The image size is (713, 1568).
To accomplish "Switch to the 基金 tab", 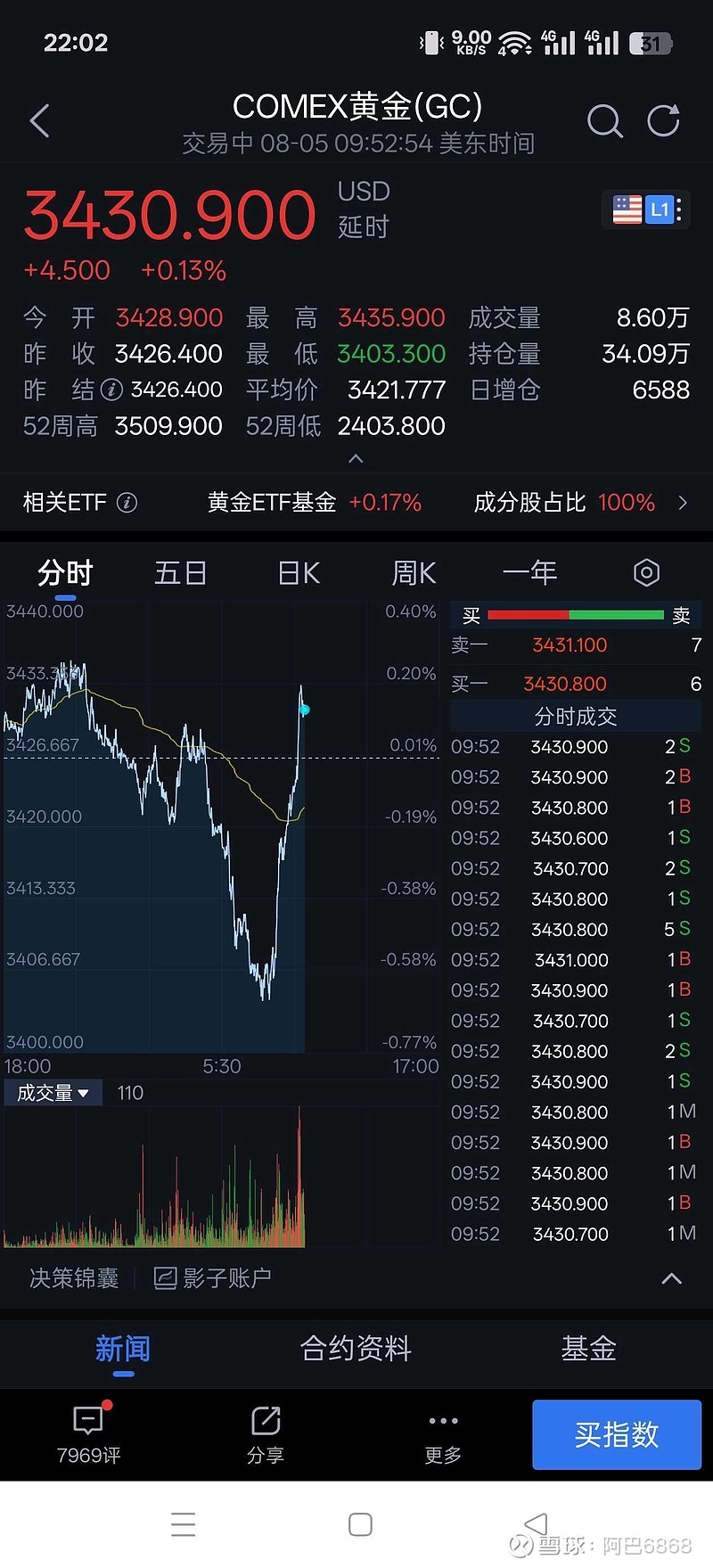I will pyautogui.click(x=588, y=1348).
